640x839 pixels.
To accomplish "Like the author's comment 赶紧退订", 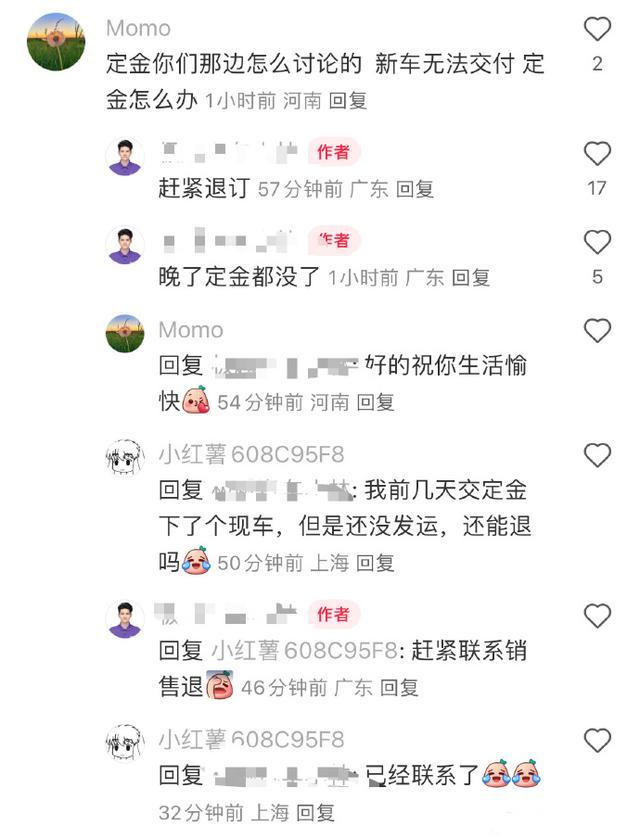I will click(597, 153).
